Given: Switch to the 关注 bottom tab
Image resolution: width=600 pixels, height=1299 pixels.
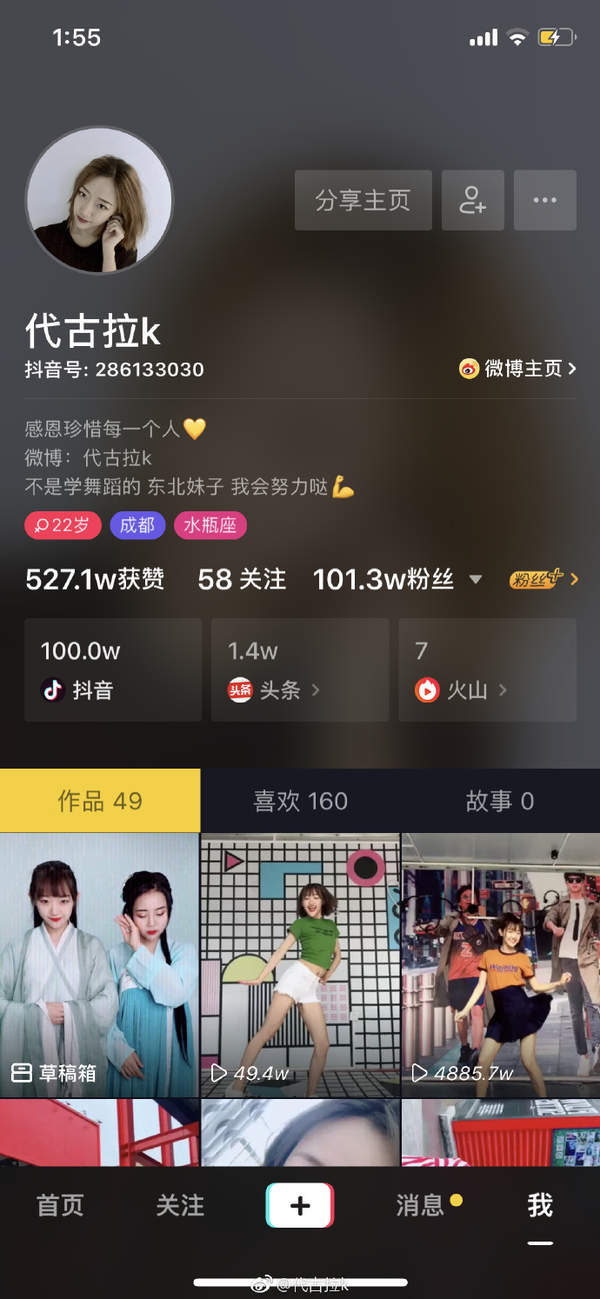Looking at the screenshot, I should tap(180, 1205).
